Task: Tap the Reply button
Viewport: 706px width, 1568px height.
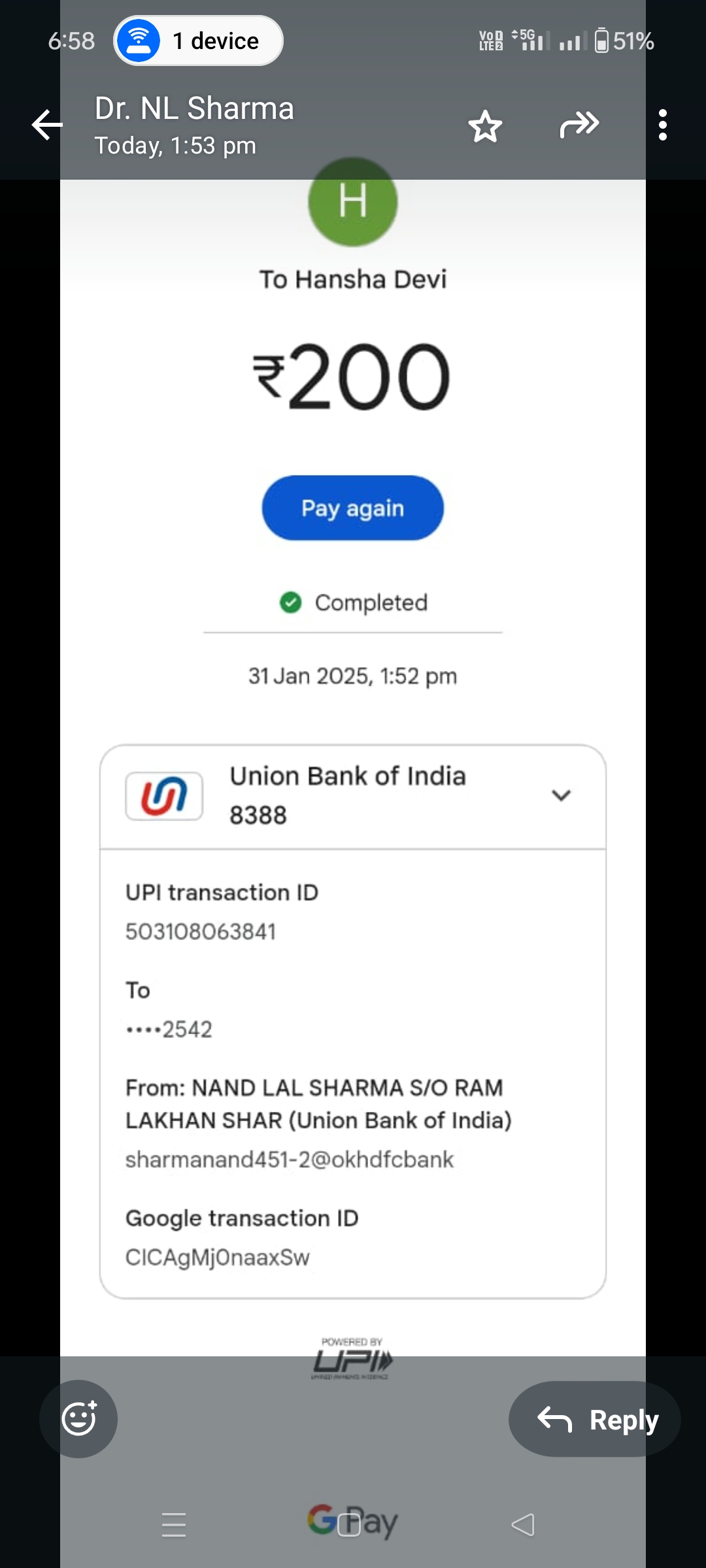Action: click(595, 1419)
